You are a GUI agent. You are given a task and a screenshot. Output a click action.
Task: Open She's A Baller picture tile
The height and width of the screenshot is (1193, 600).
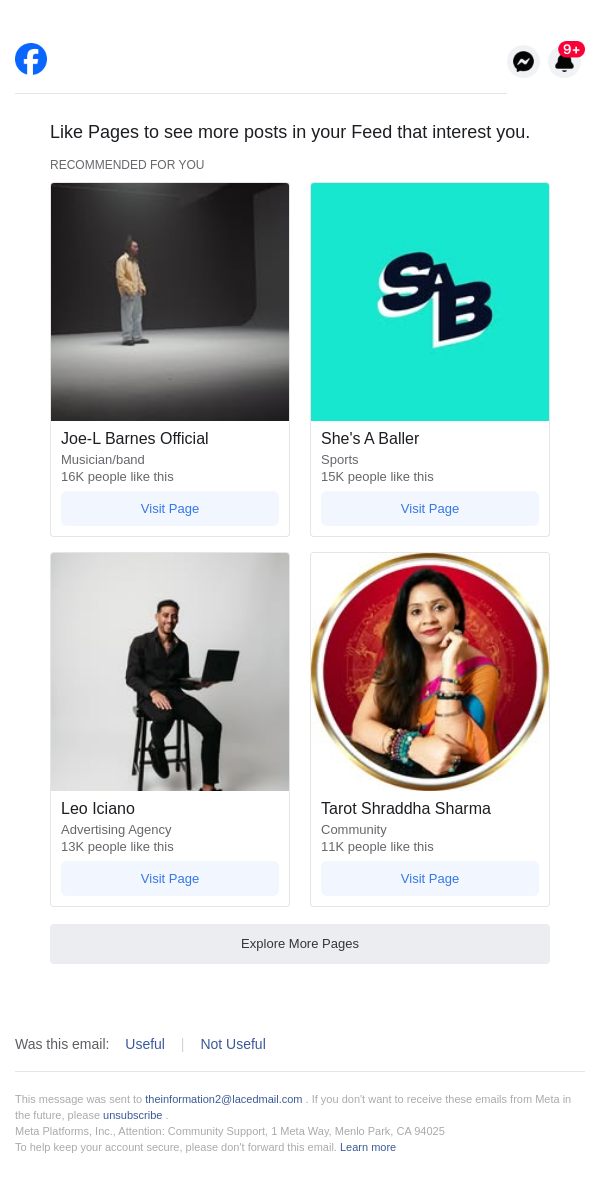(430, 302)
